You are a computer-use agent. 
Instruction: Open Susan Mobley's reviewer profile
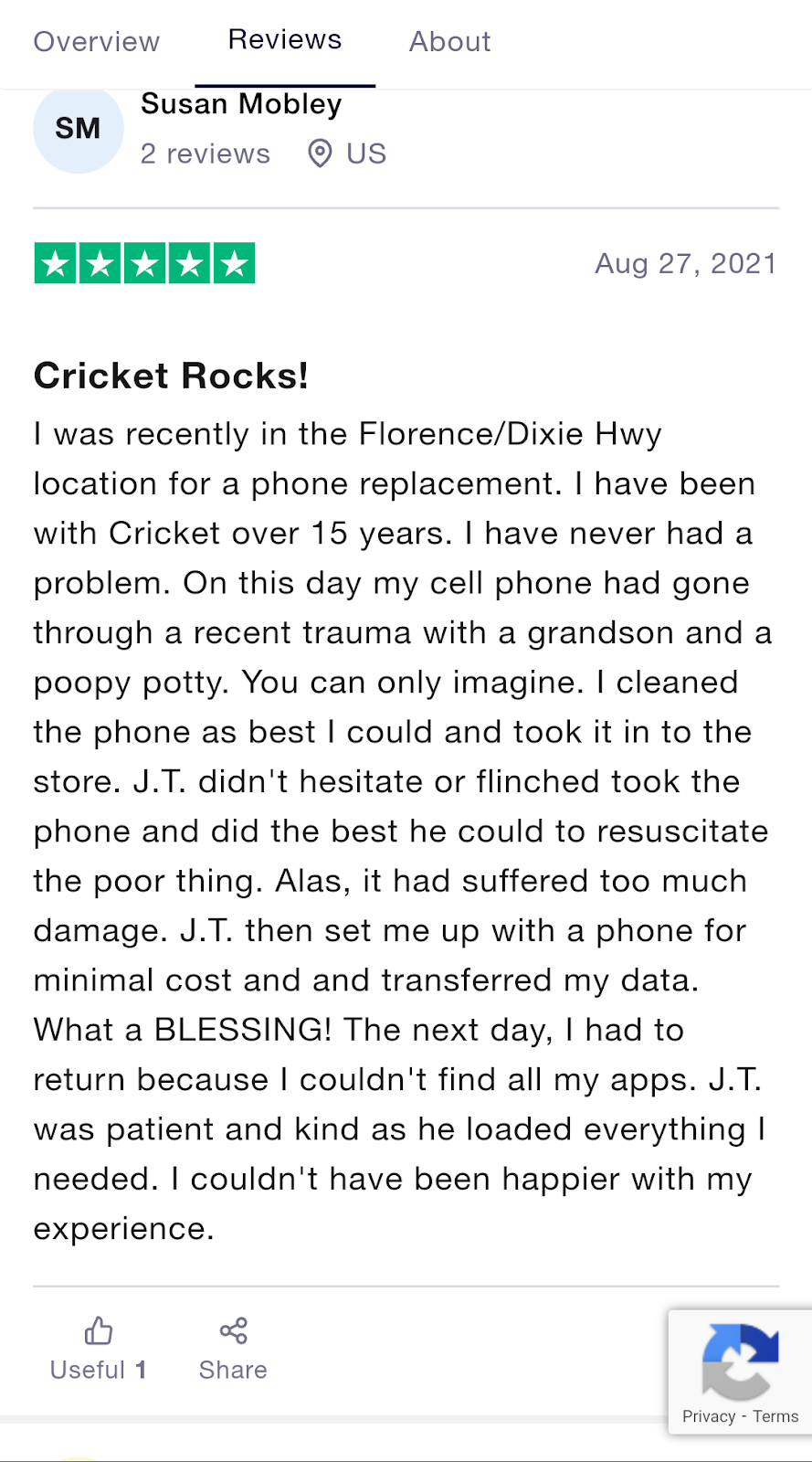click(x=240, y=104)
